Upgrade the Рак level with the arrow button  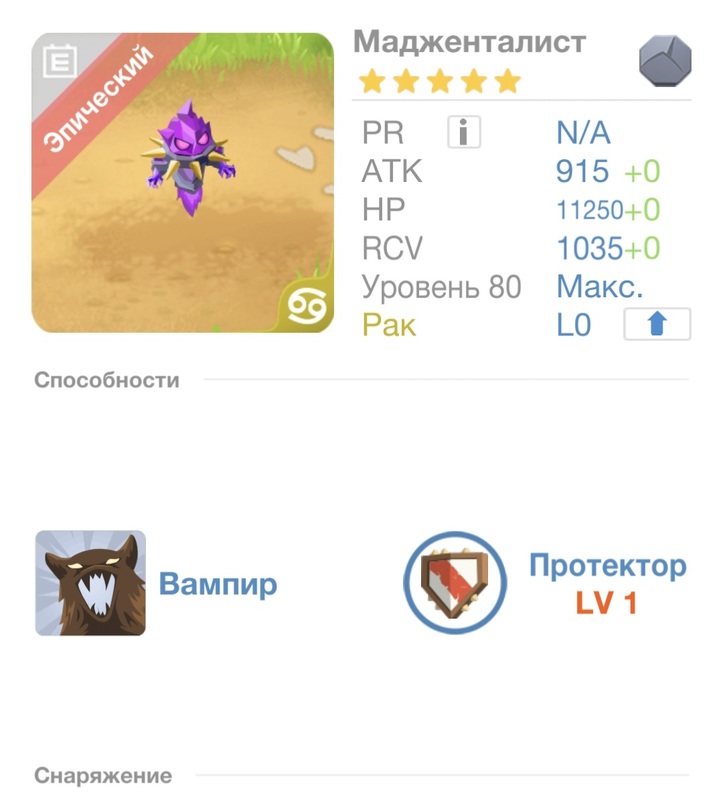point(657,325)
